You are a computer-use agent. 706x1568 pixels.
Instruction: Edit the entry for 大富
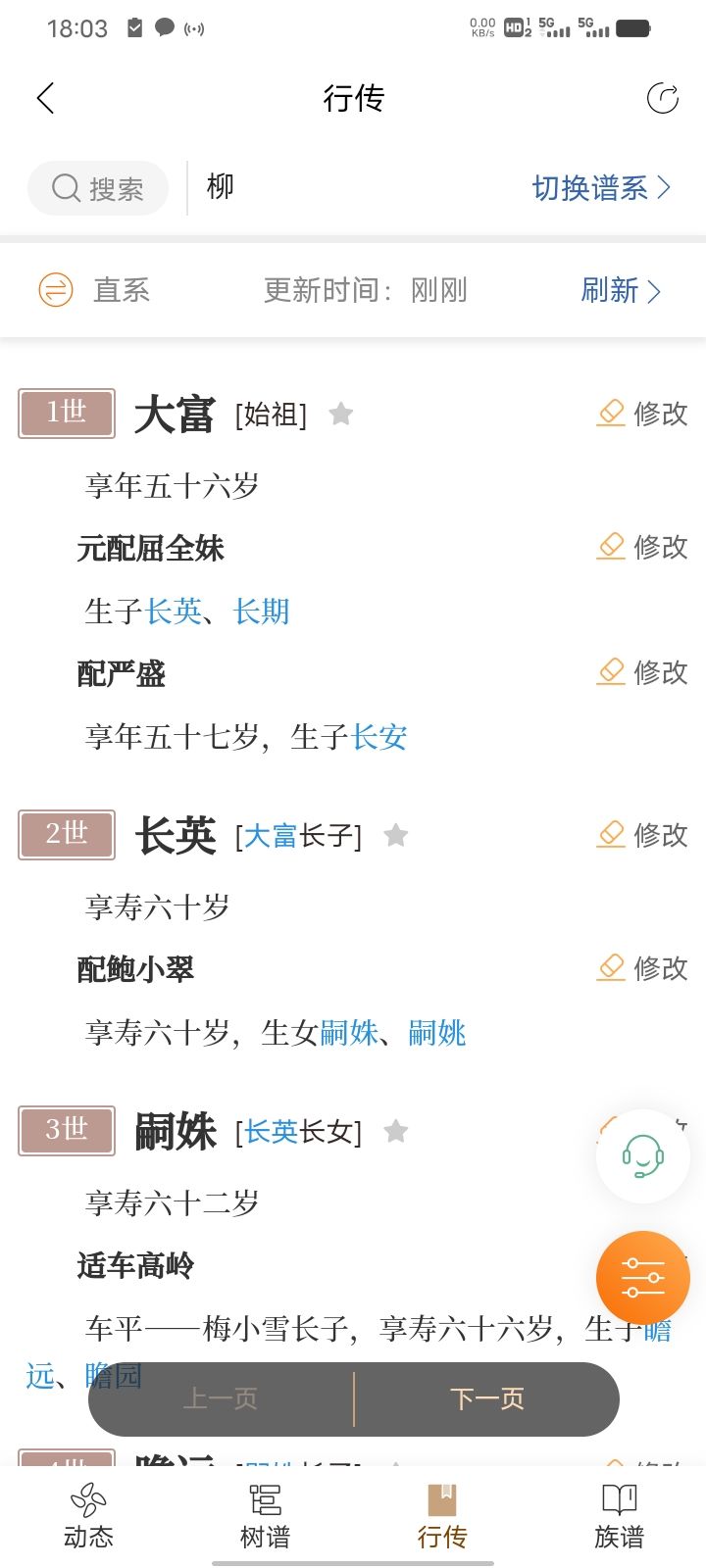(x=642, y=414)
